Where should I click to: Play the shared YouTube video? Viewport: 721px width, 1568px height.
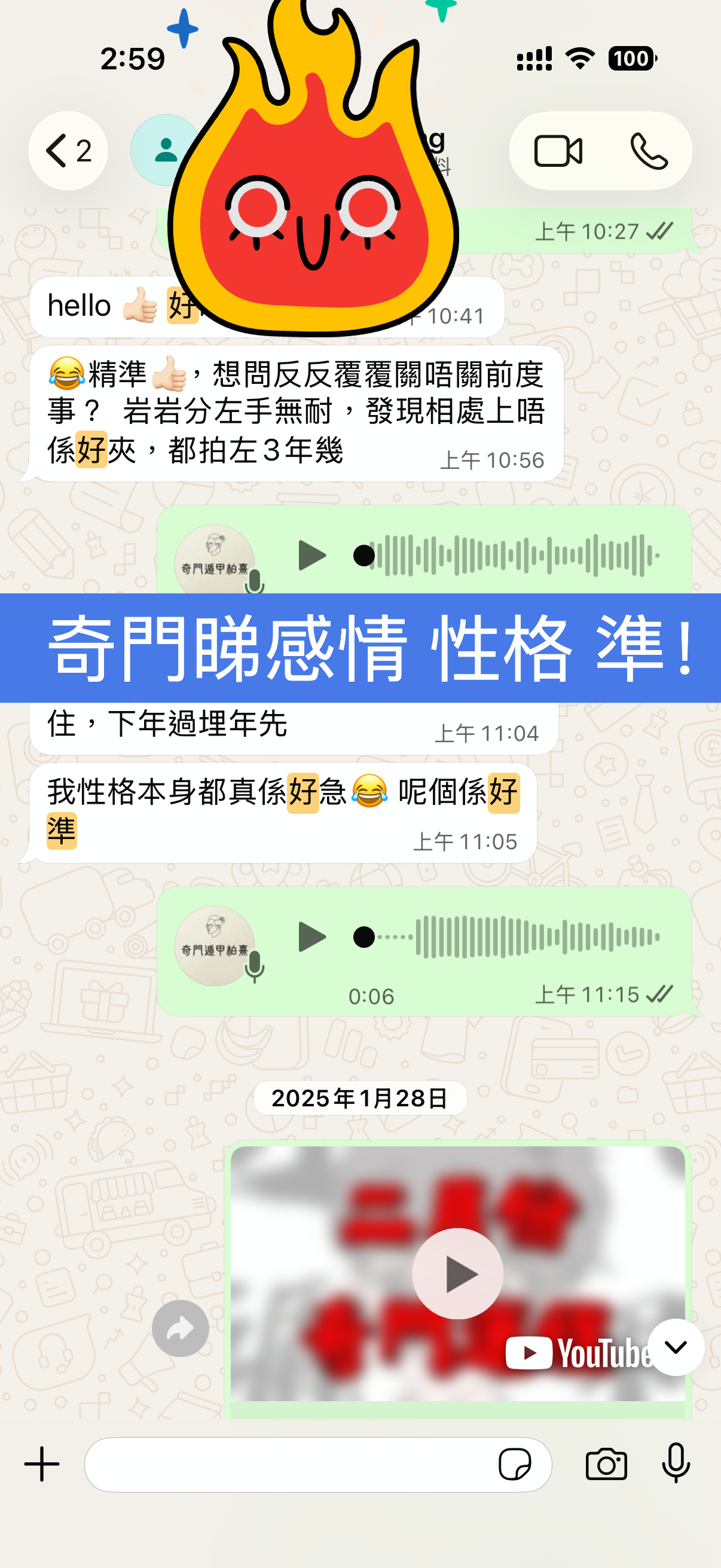(x=457, y=1273)
